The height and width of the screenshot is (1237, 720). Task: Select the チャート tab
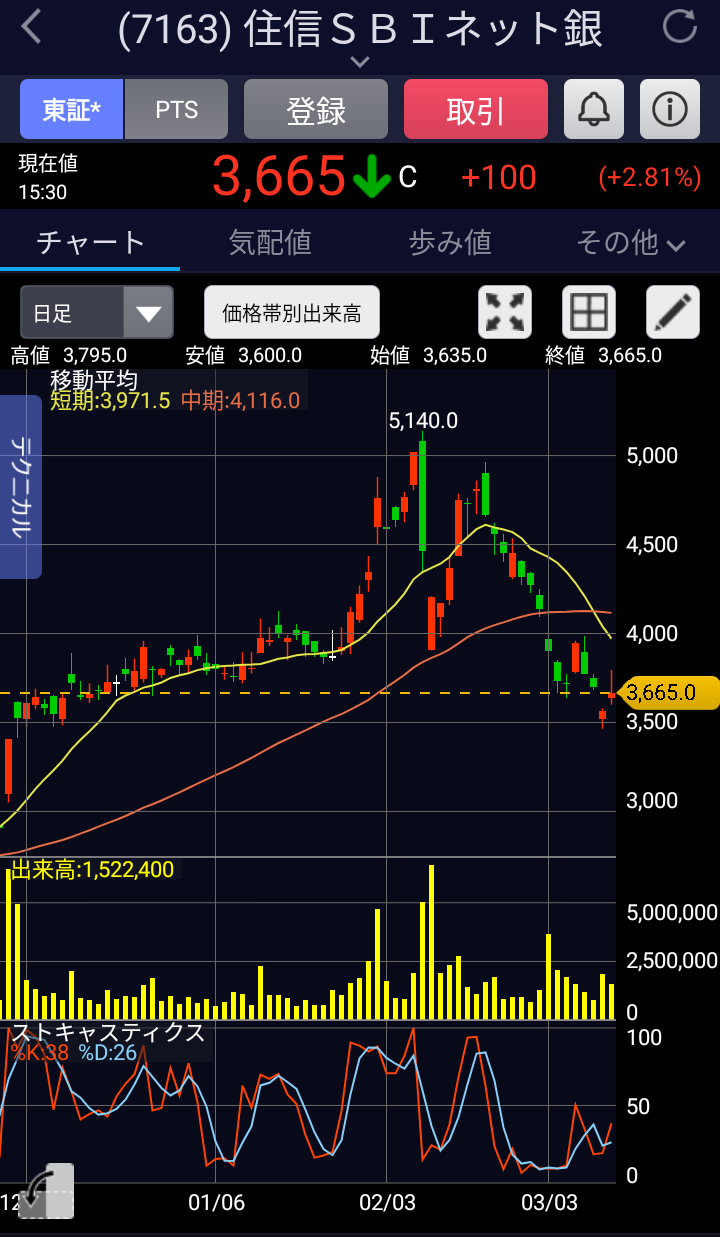(90, 242)
